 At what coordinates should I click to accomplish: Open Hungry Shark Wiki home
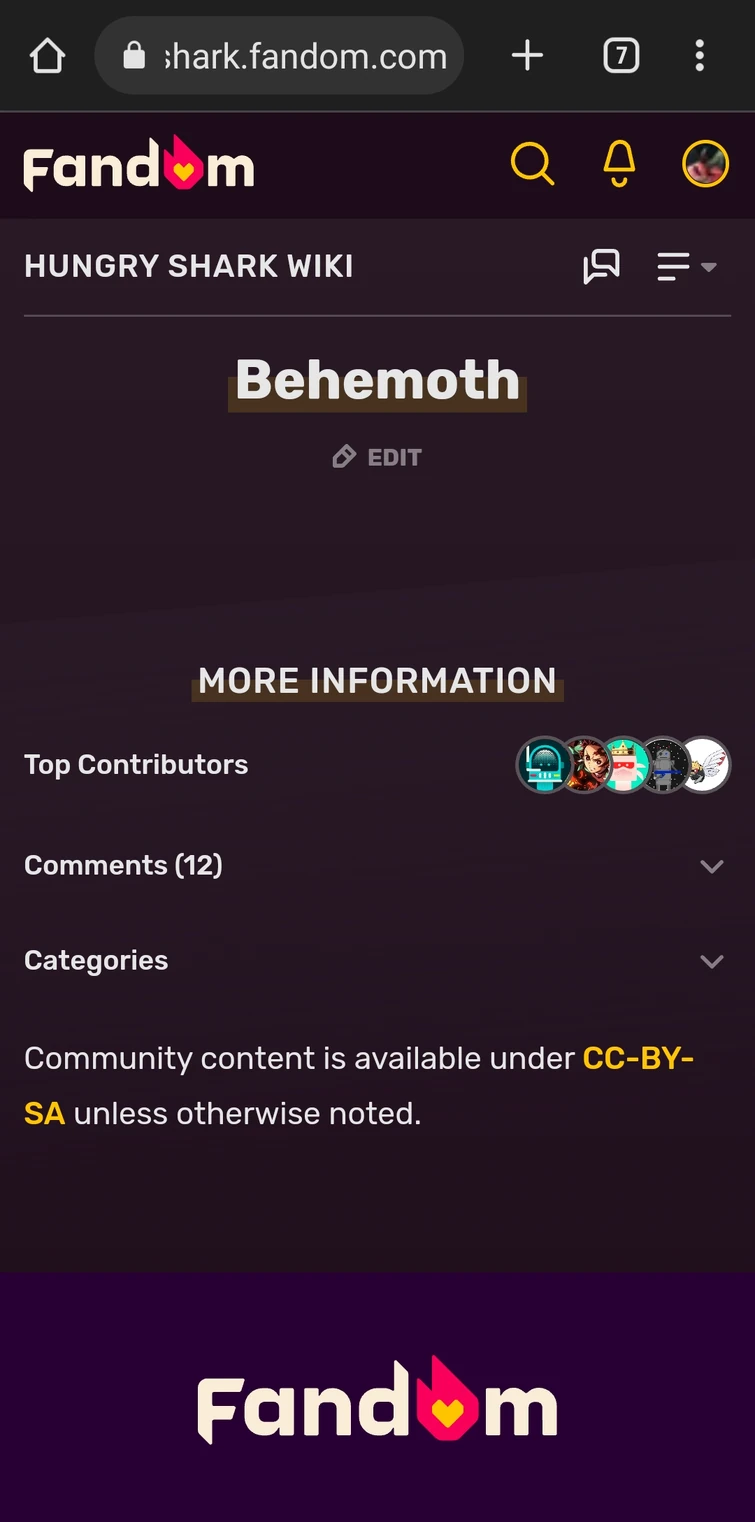pos(188,266)
